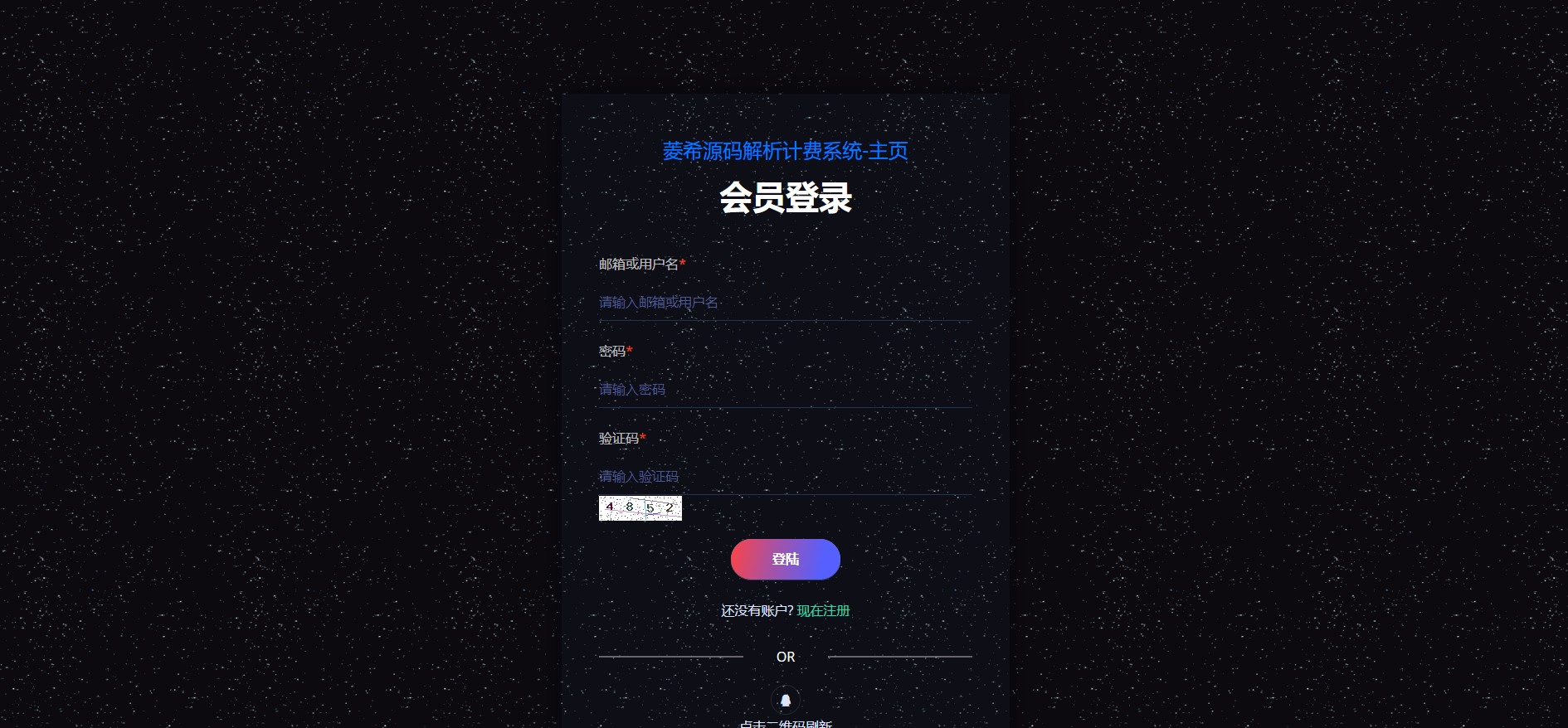Select the 请输入验证码 captcha field
Image resolution: width=1568 pixels, height=728 pixels.
[785, 477]
